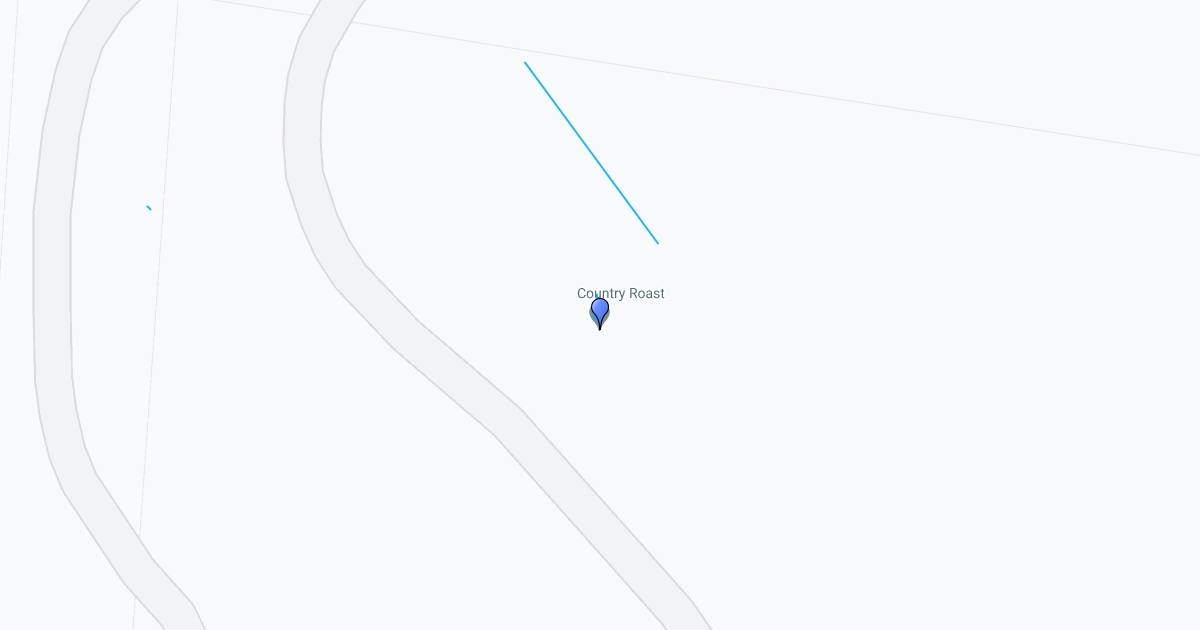The image size is (1200, 630).
Task: Tap the Country Roast map pin
Action: click(x=600, y=311)
